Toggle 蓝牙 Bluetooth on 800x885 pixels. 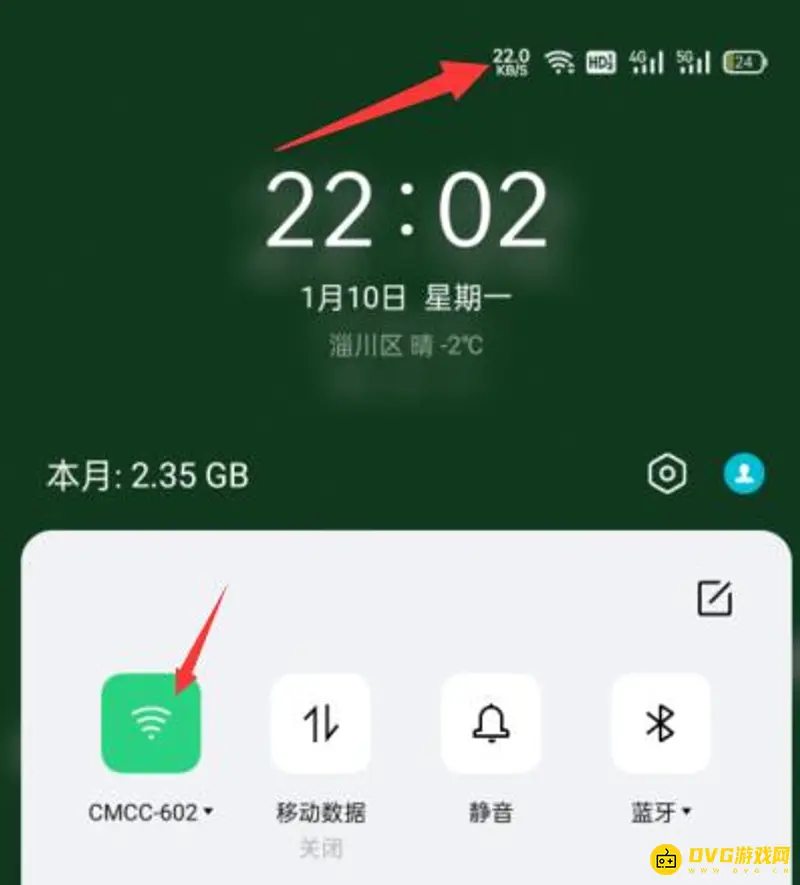[x=660, y=723]
